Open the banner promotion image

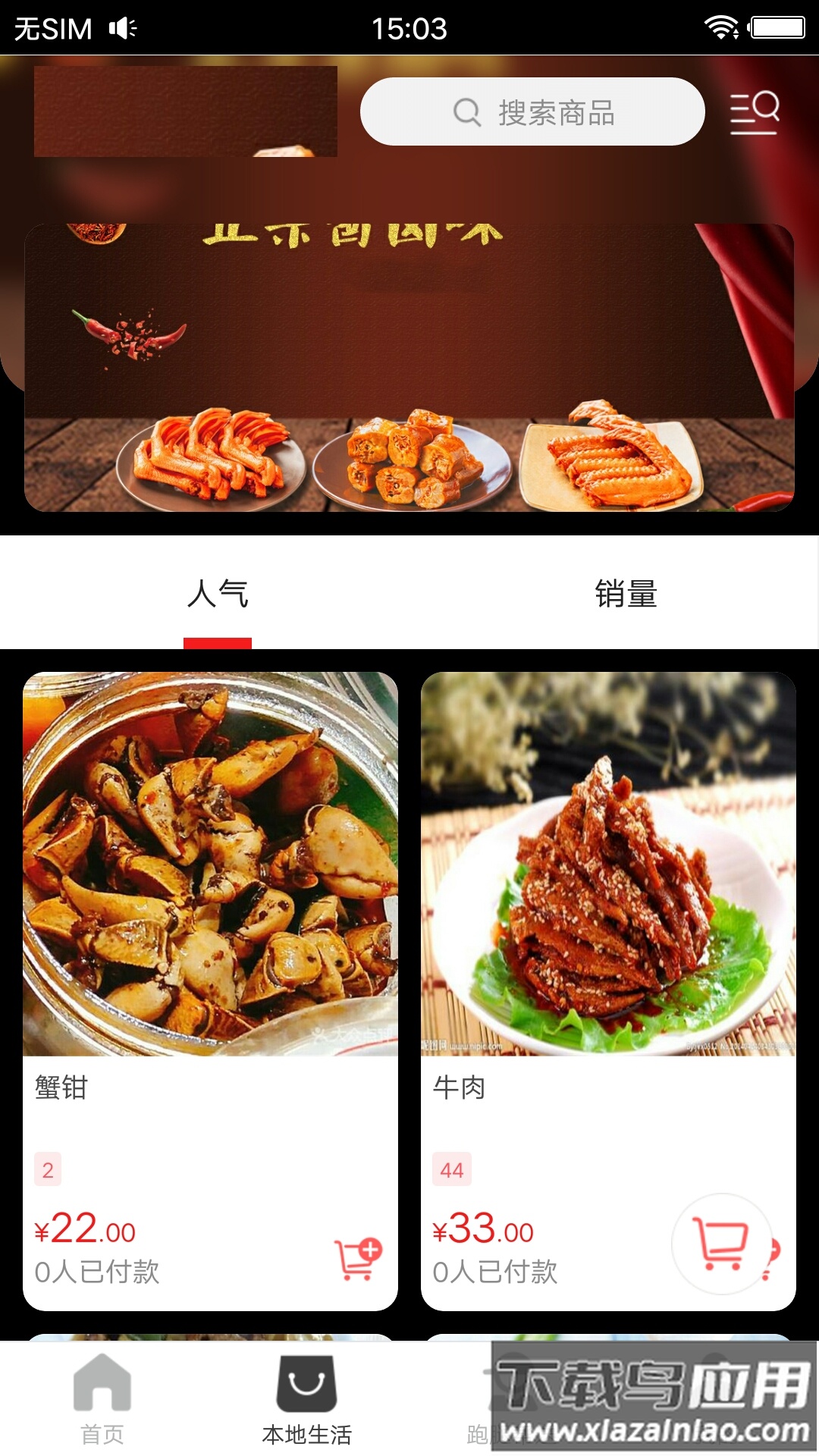pyautogui.click(x=409, y=364)
